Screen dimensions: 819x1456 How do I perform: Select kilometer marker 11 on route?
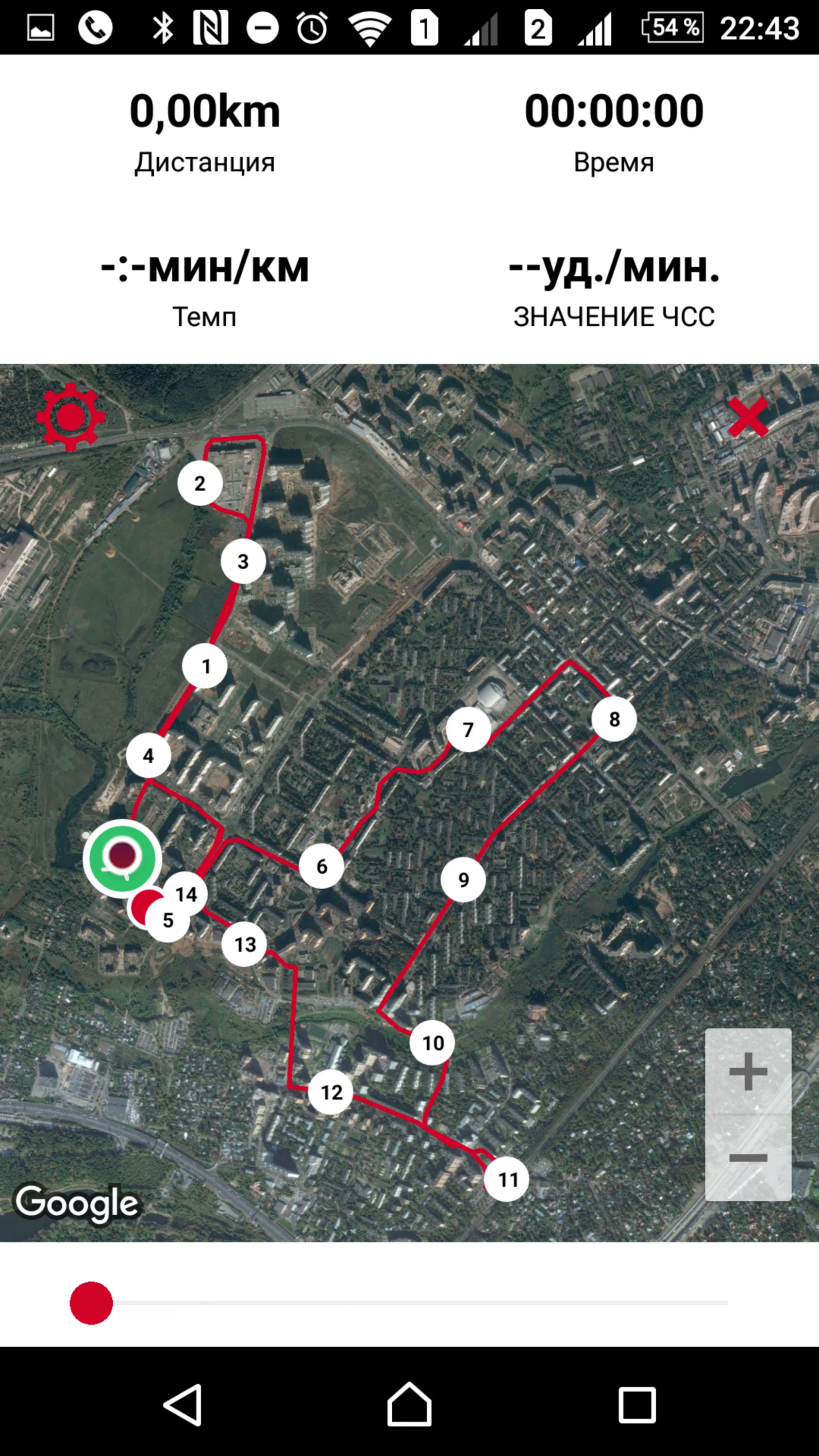pyautogui.click(x=506, y=1179)
